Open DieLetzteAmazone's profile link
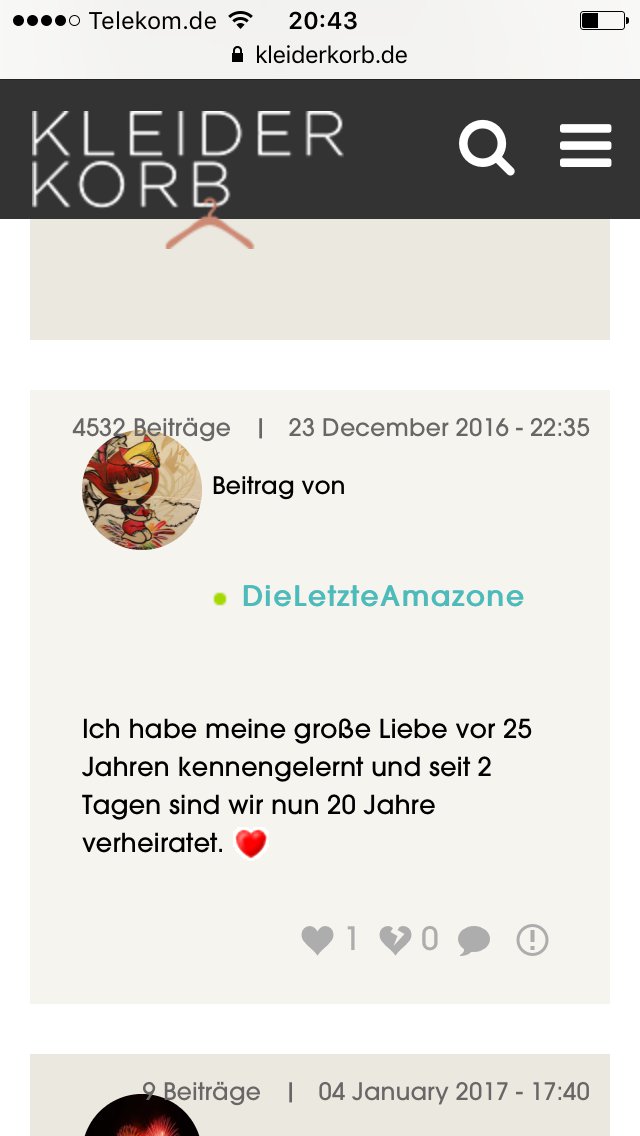 pyautogui.click(x=382, y=597)
